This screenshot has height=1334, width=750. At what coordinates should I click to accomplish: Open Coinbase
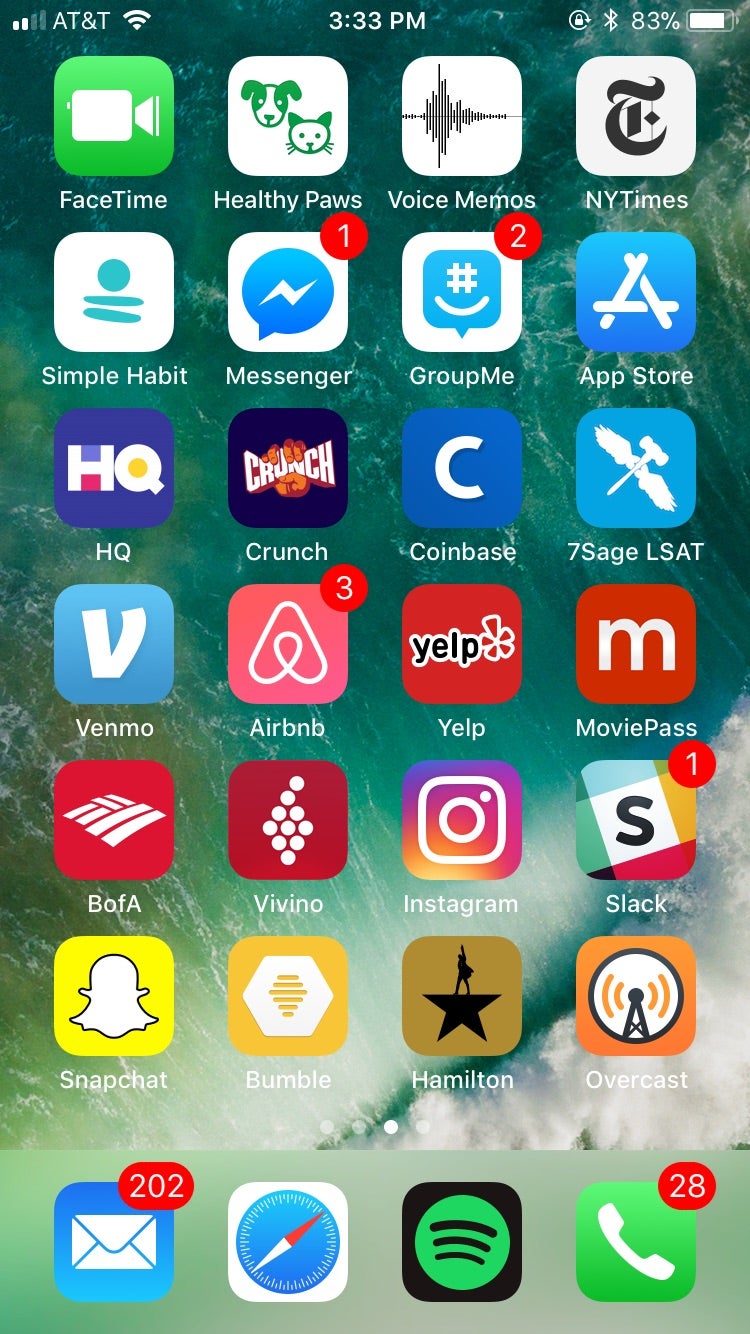coord(462,468)
